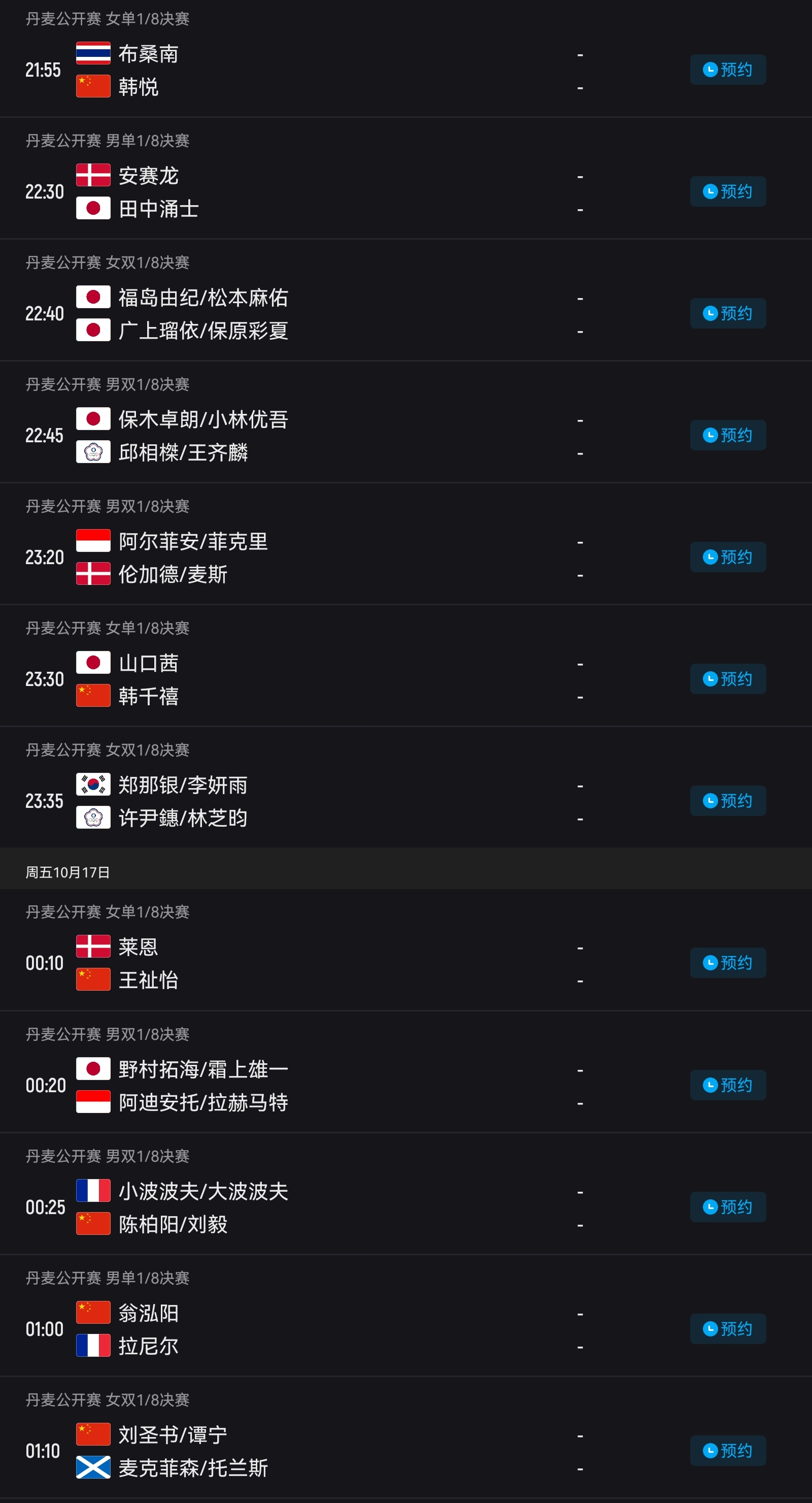
Task: Open the 布桑南 vs 韩悦 match row
Action: coord(350,70)
